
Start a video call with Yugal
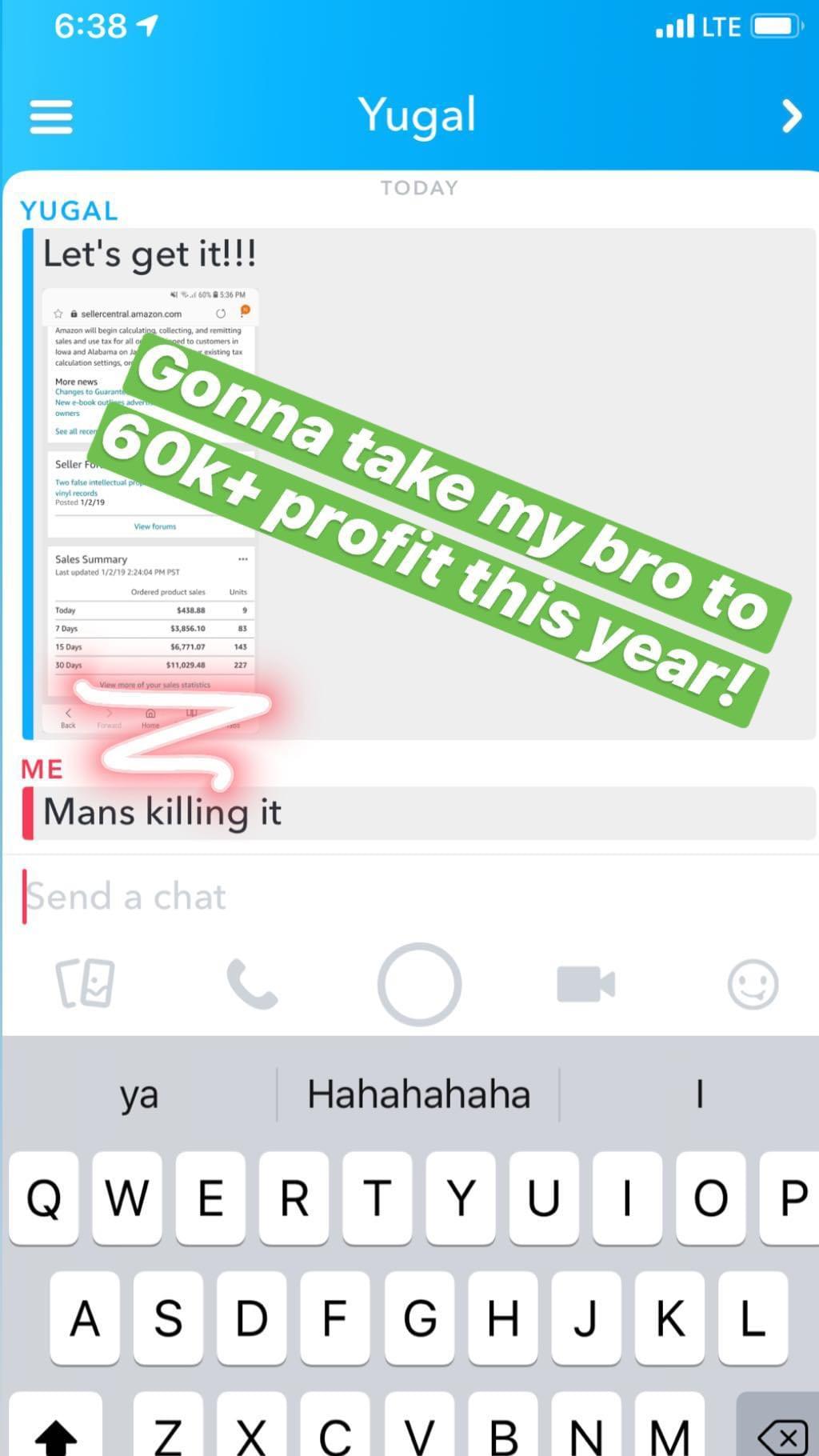coord(585,983)
